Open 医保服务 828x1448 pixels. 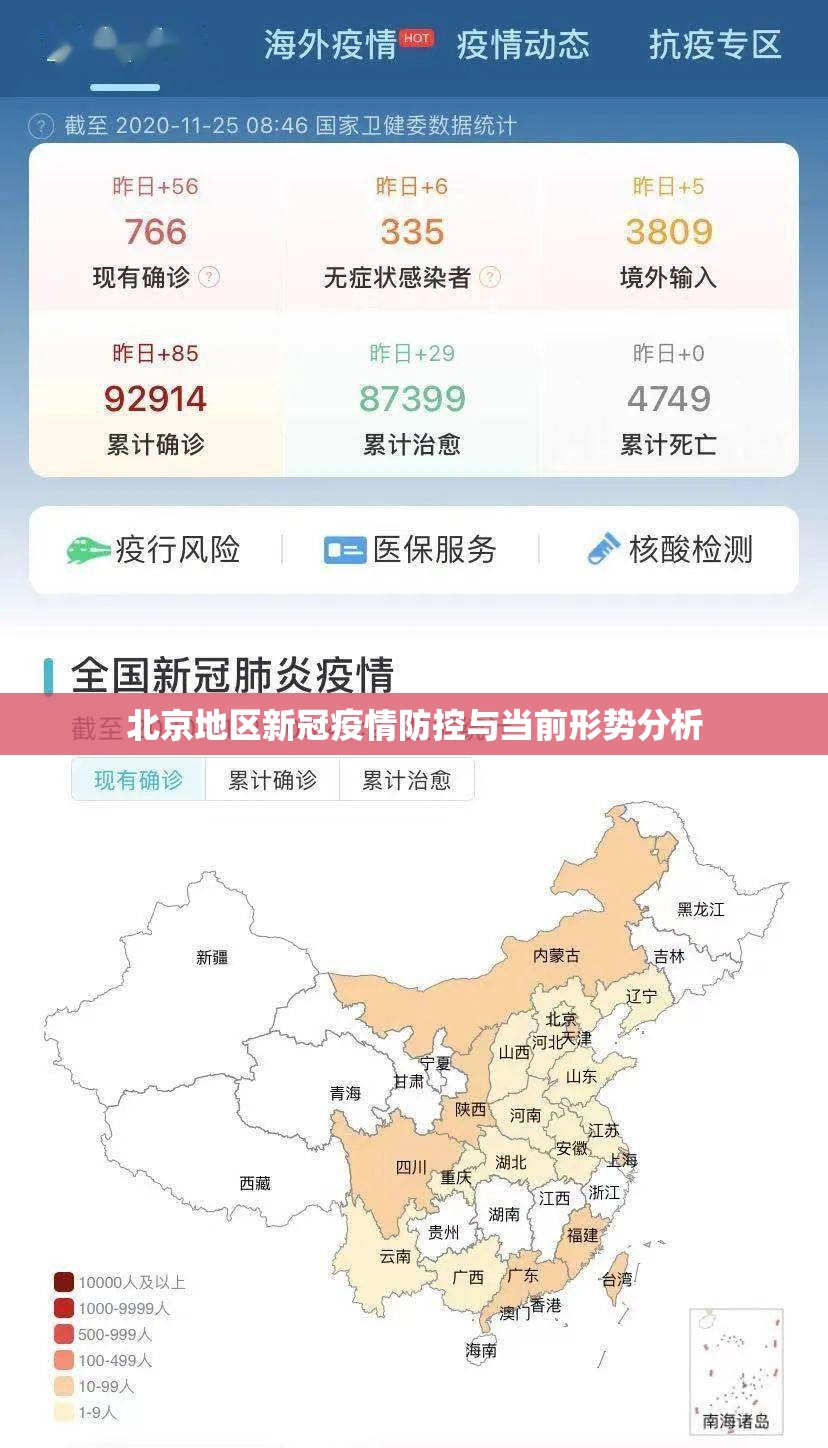click(411, 549)
